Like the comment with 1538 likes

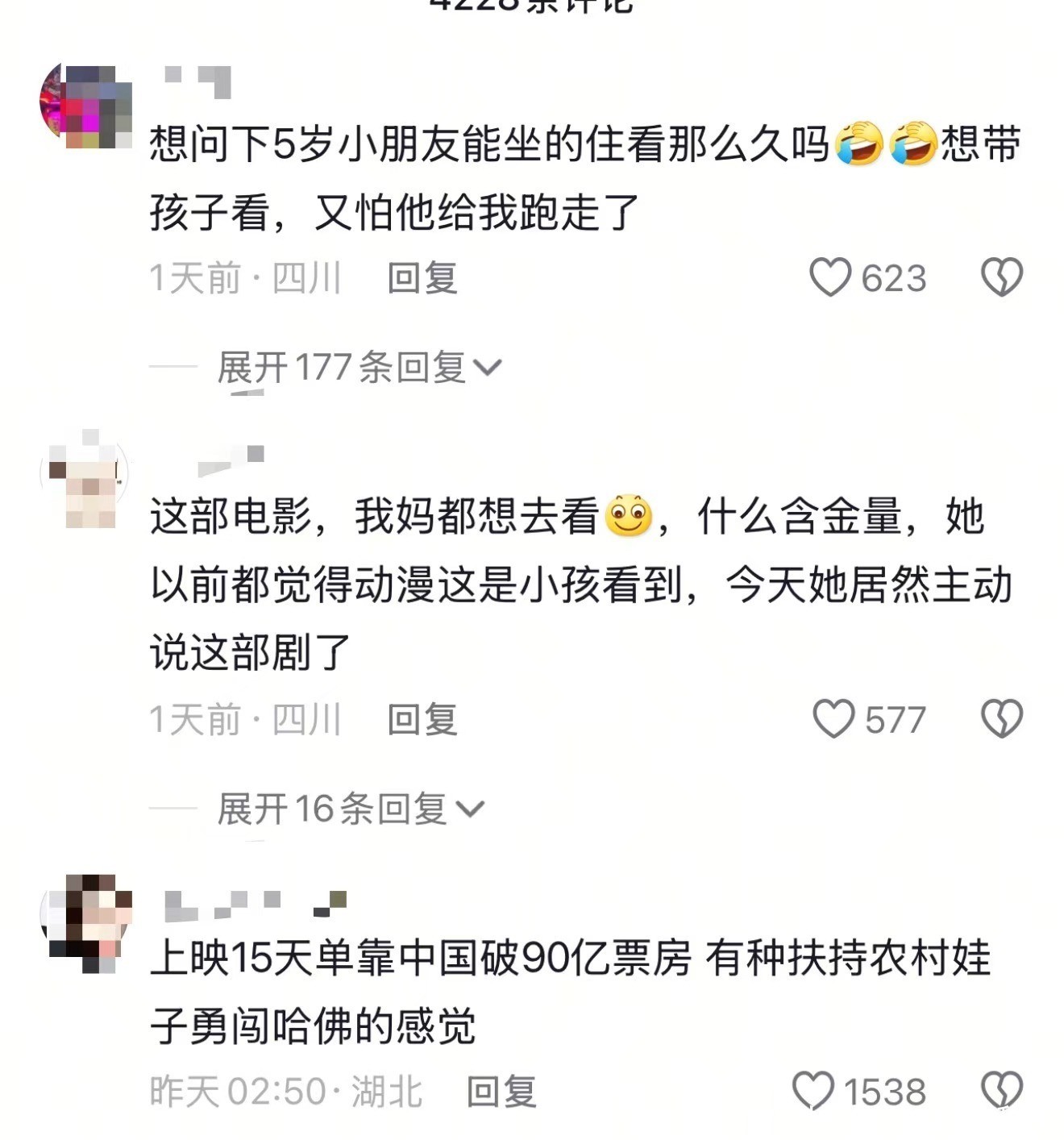[813, 1092]
